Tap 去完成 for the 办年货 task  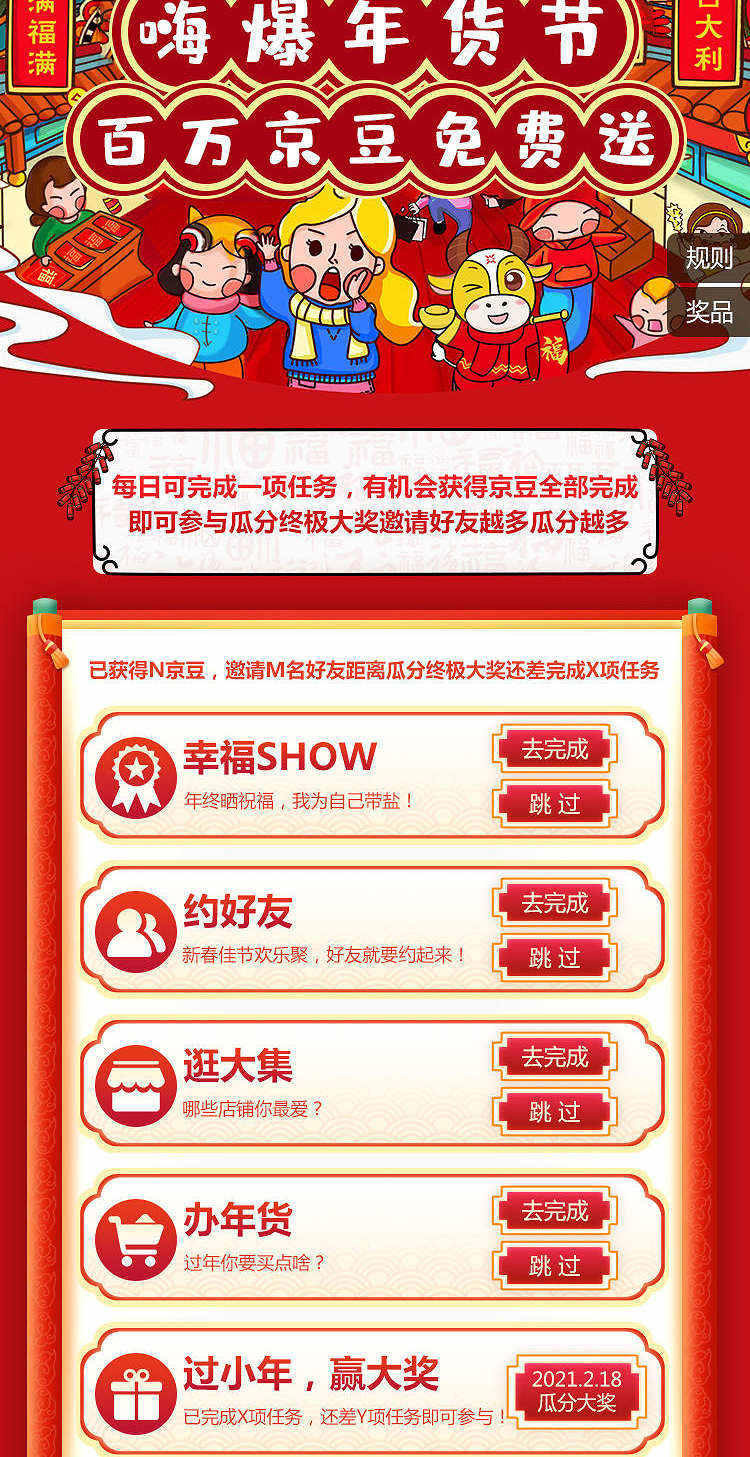555,1212
